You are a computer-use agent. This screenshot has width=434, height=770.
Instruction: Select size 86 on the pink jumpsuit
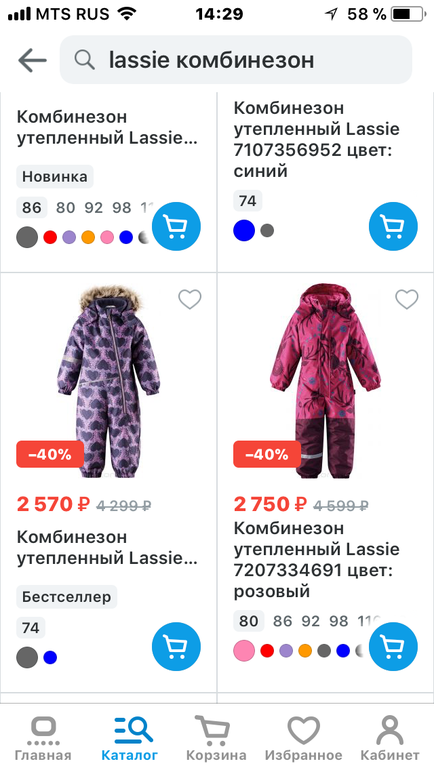pyautogui.click(x=282, y=621)
